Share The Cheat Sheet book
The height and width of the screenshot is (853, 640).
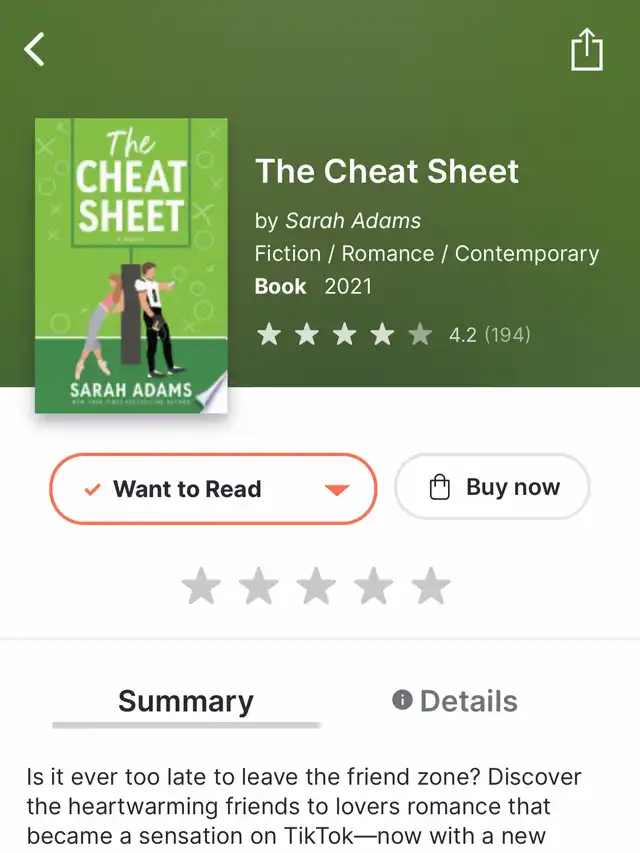point(587,49)
